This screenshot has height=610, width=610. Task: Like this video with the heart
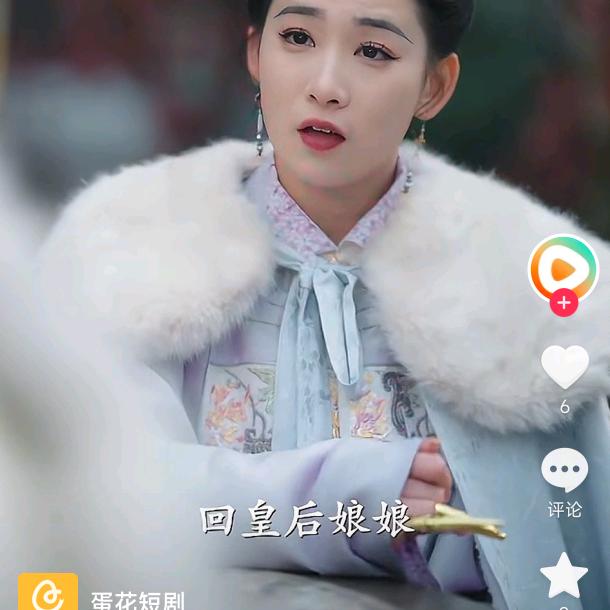pyautogui.click(x=565, y=367)
